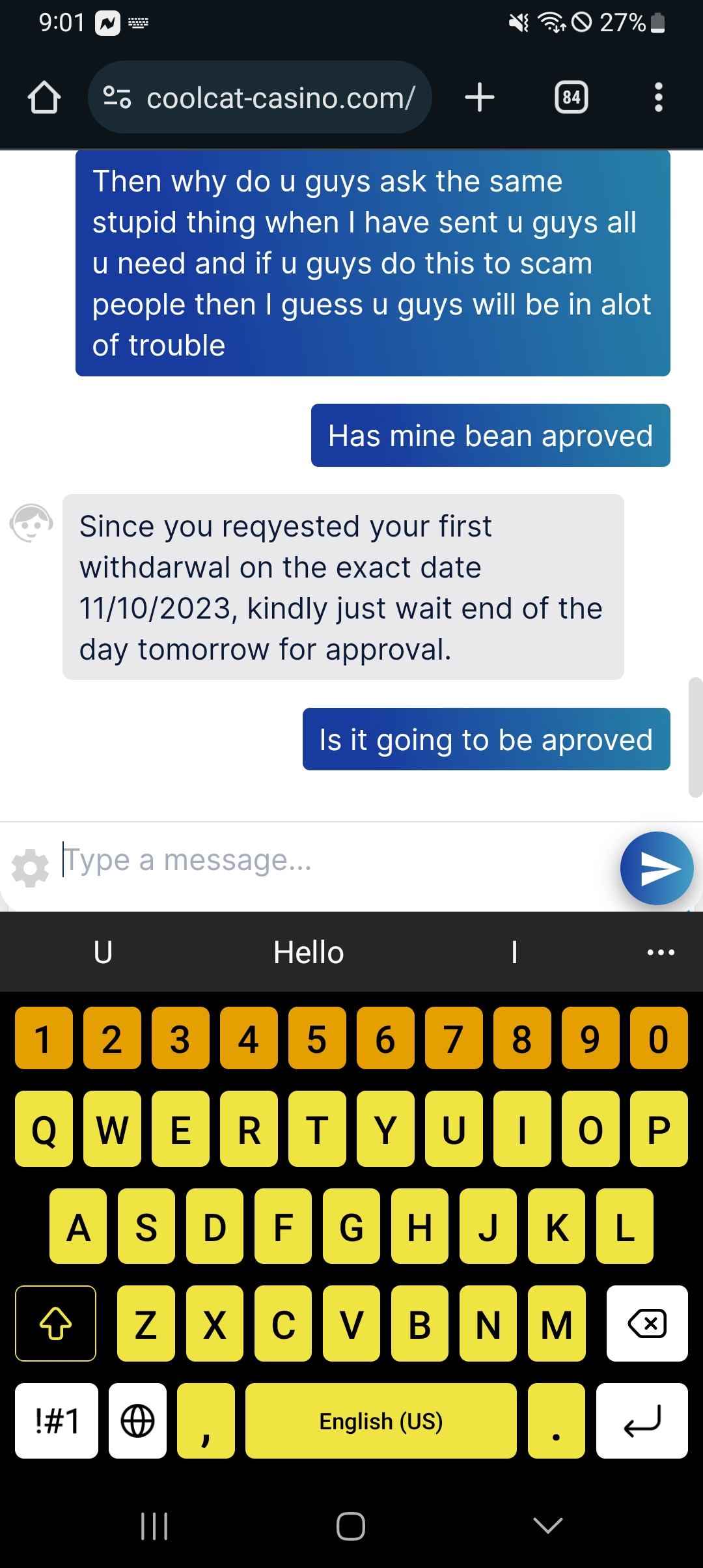
Task: Switch keyboard to symbols with !#1
Action: tap(57, 1421)
